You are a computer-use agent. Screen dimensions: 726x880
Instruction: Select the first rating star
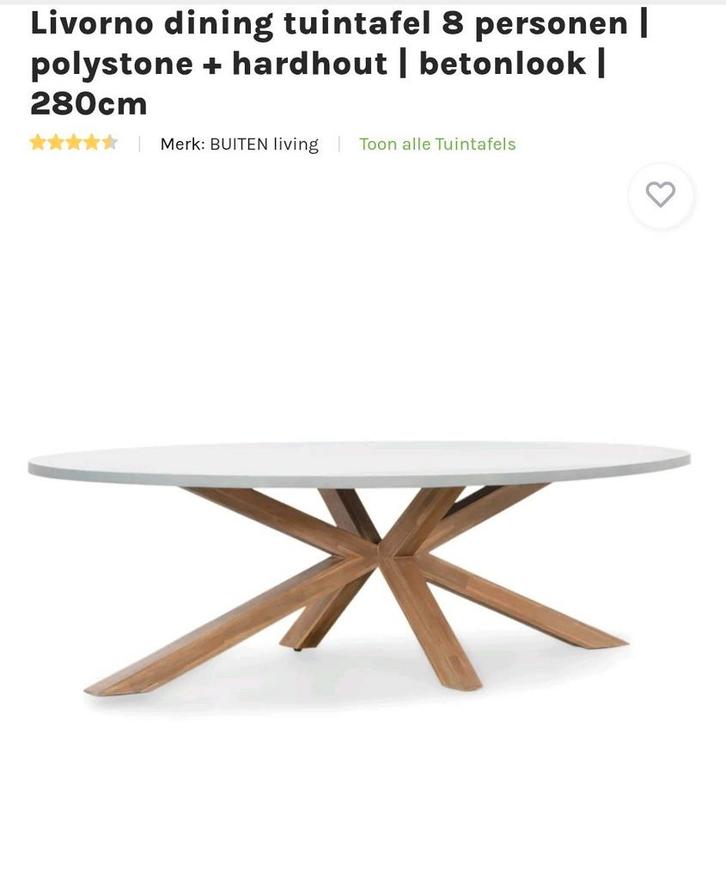35,144
